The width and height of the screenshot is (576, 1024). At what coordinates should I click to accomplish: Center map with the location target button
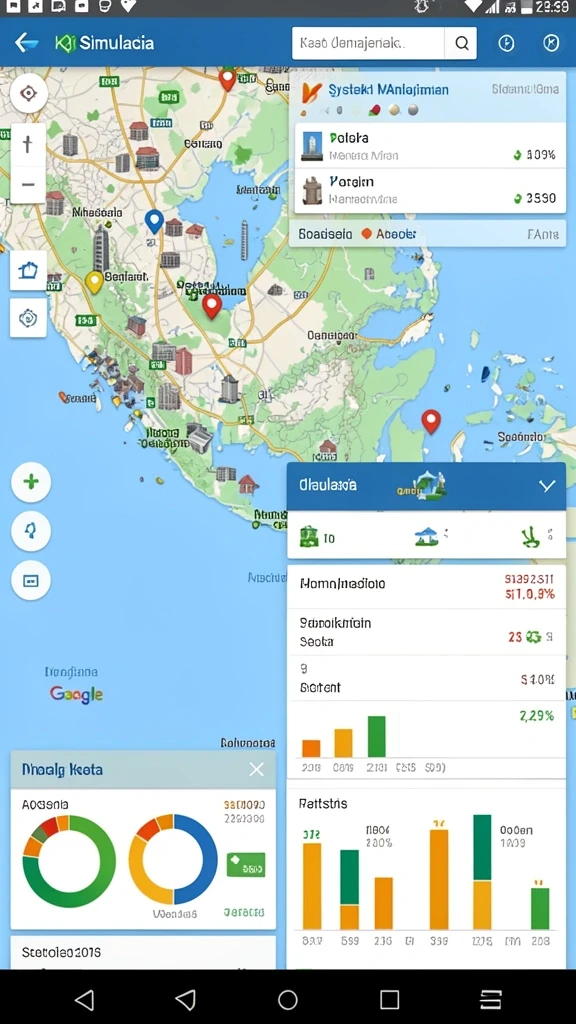[28, 93]
